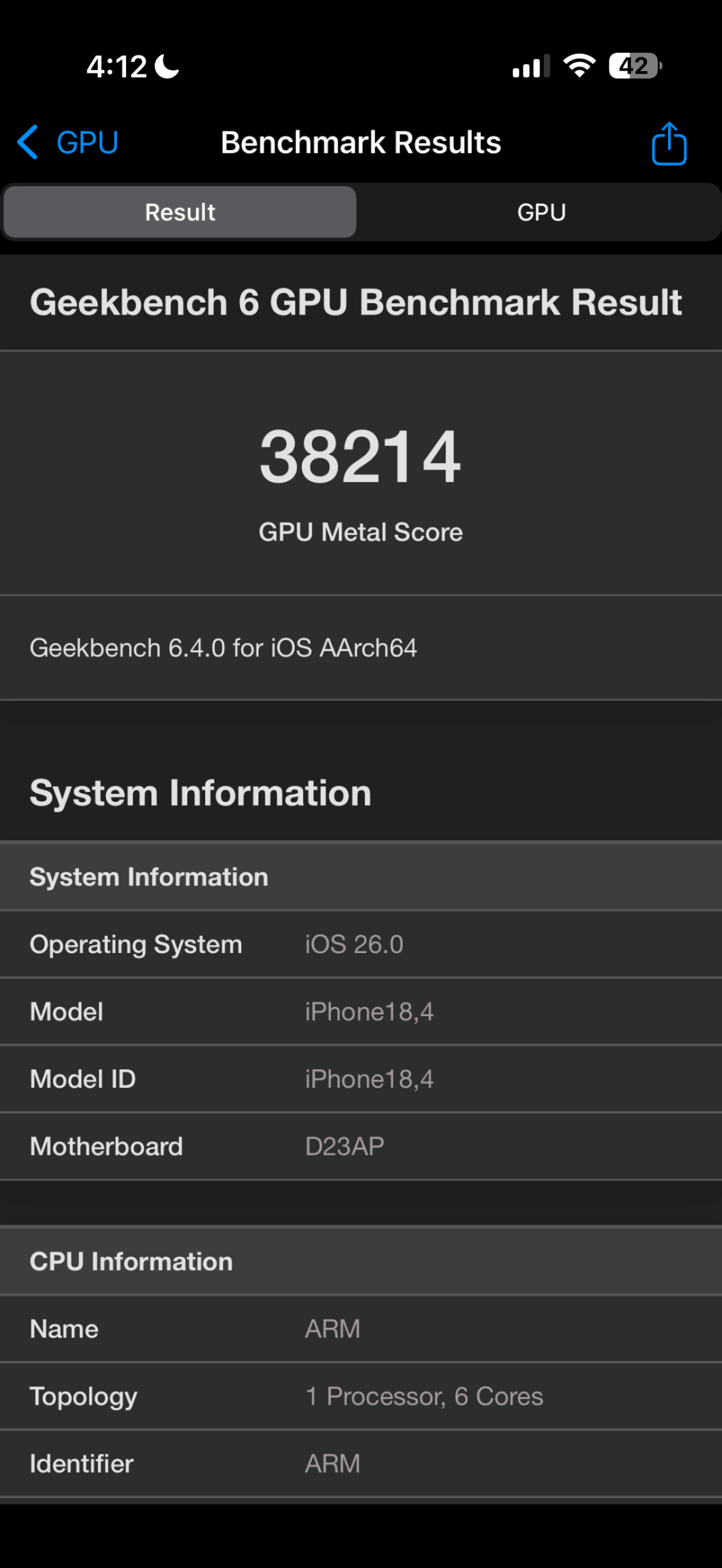Share the benchmark results
Viewport: 722px width, 1568px height.
[669, 144]
